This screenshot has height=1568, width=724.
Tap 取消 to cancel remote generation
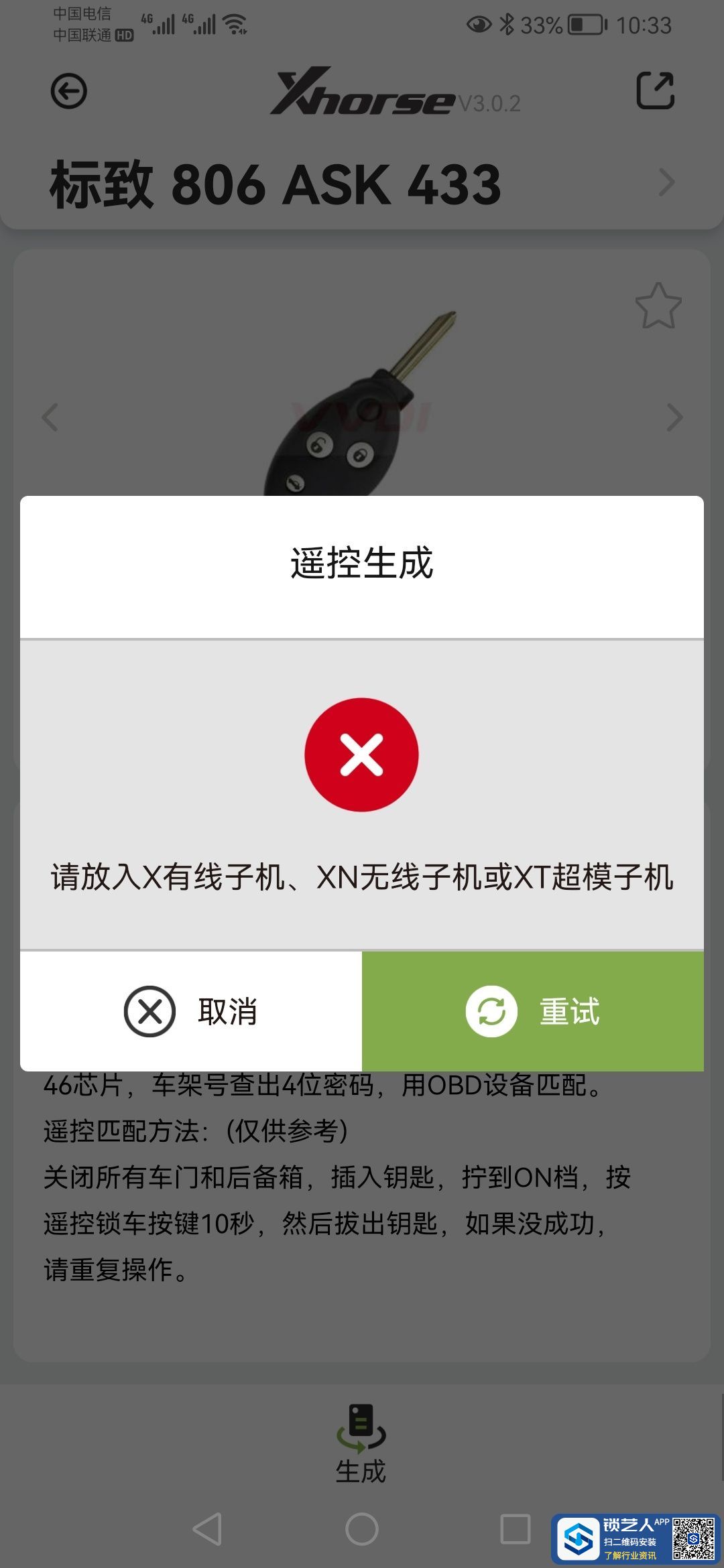191,1011
